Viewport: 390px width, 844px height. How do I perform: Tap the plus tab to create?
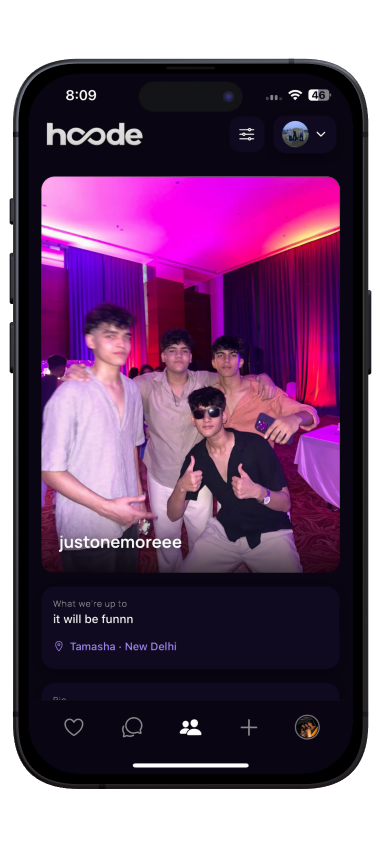[249, 727]
